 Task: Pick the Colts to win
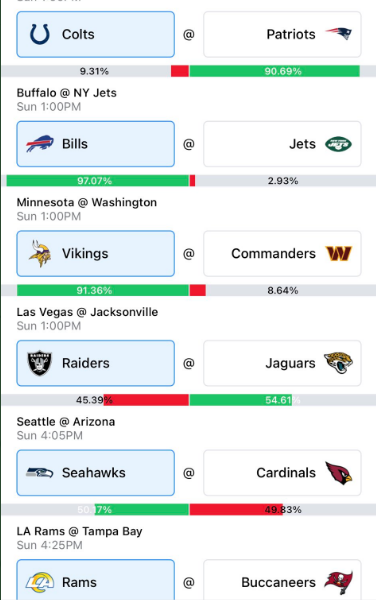click(x=96, y=34)
